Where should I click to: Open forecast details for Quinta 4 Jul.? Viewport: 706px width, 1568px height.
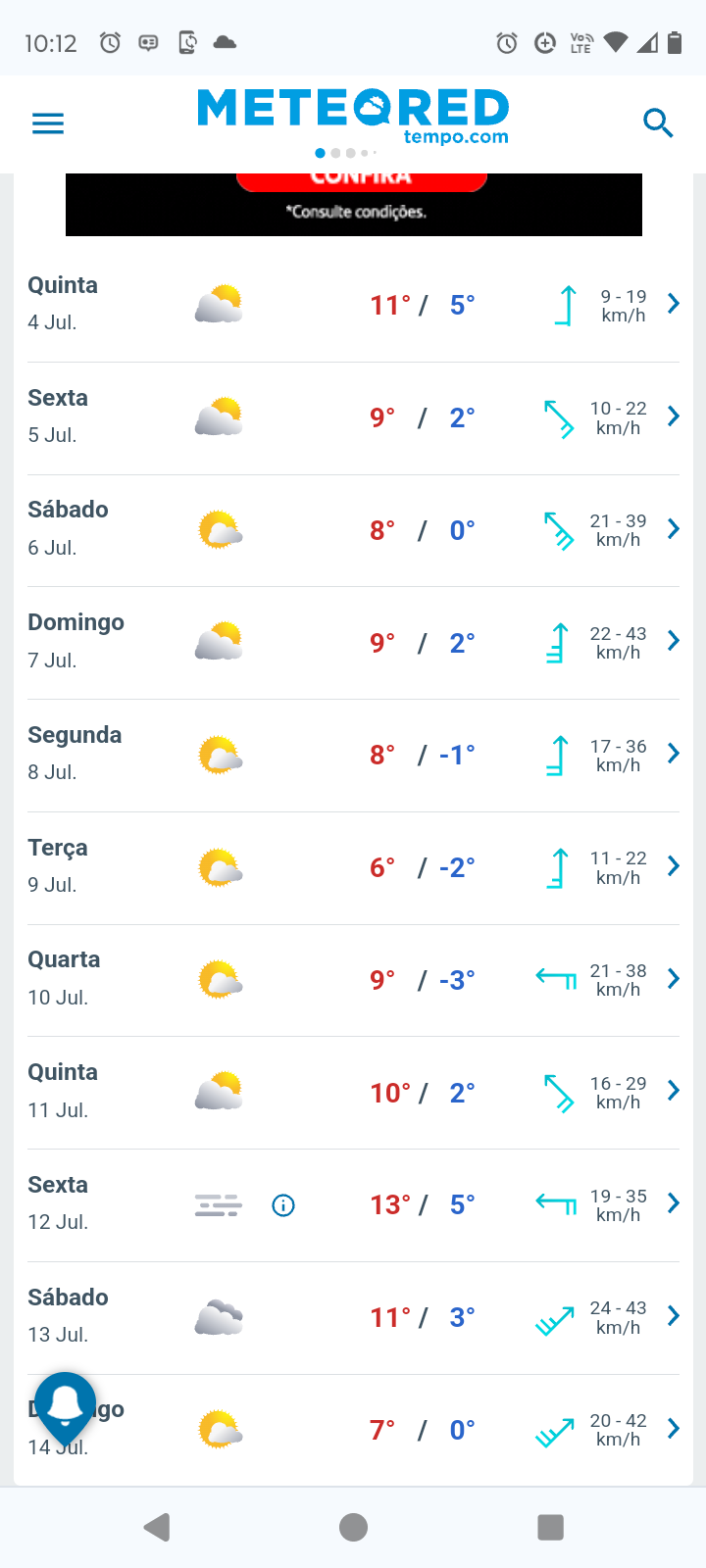[353, 306]
